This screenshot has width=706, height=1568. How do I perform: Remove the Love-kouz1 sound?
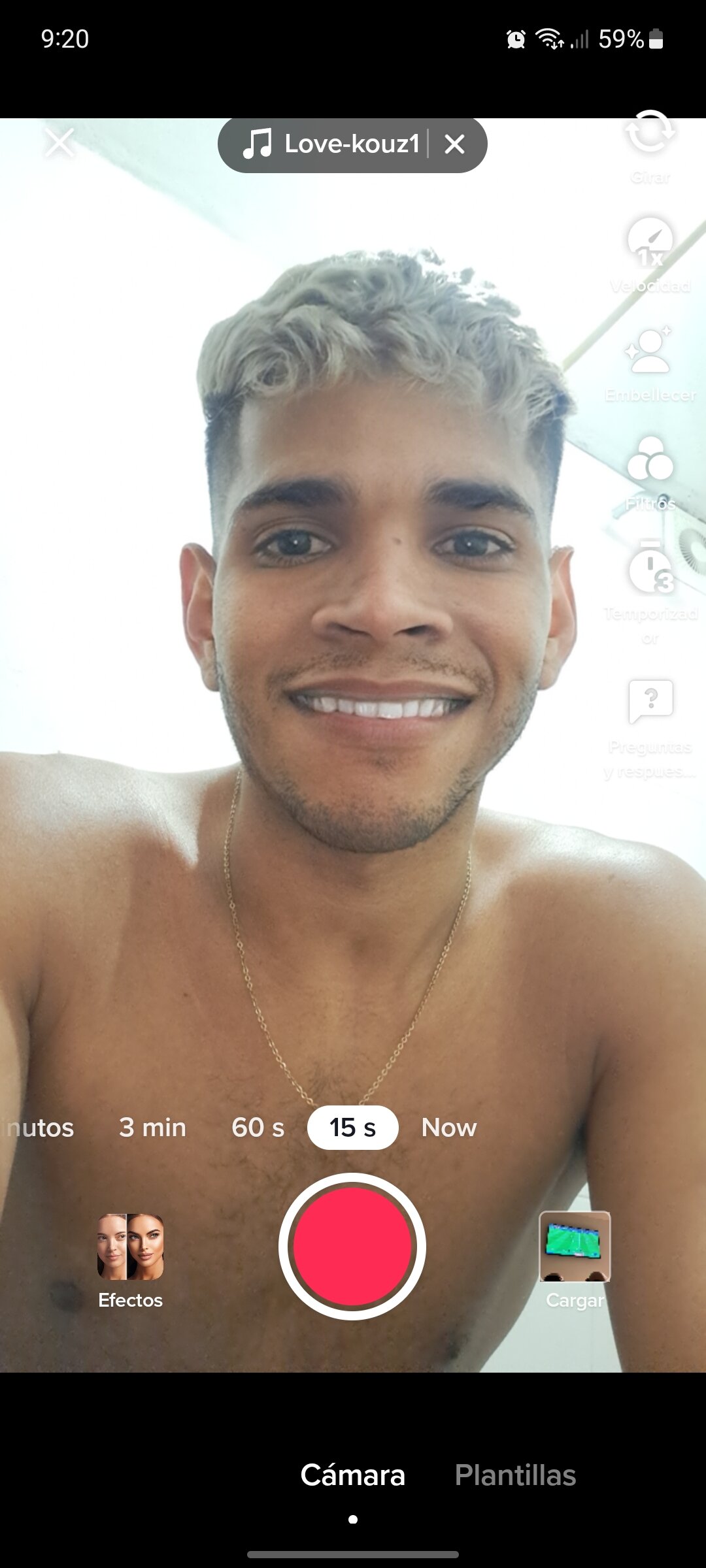pos(455,144)
